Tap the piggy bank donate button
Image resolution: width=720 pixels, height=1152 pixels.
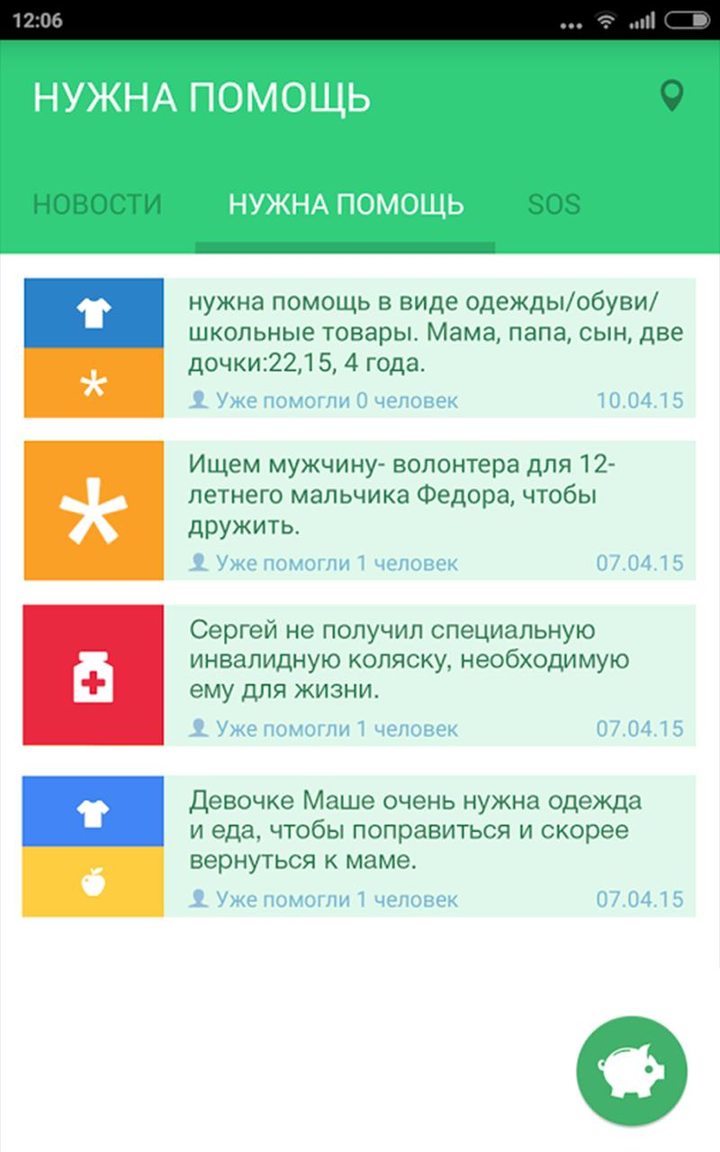[632, 1070]
